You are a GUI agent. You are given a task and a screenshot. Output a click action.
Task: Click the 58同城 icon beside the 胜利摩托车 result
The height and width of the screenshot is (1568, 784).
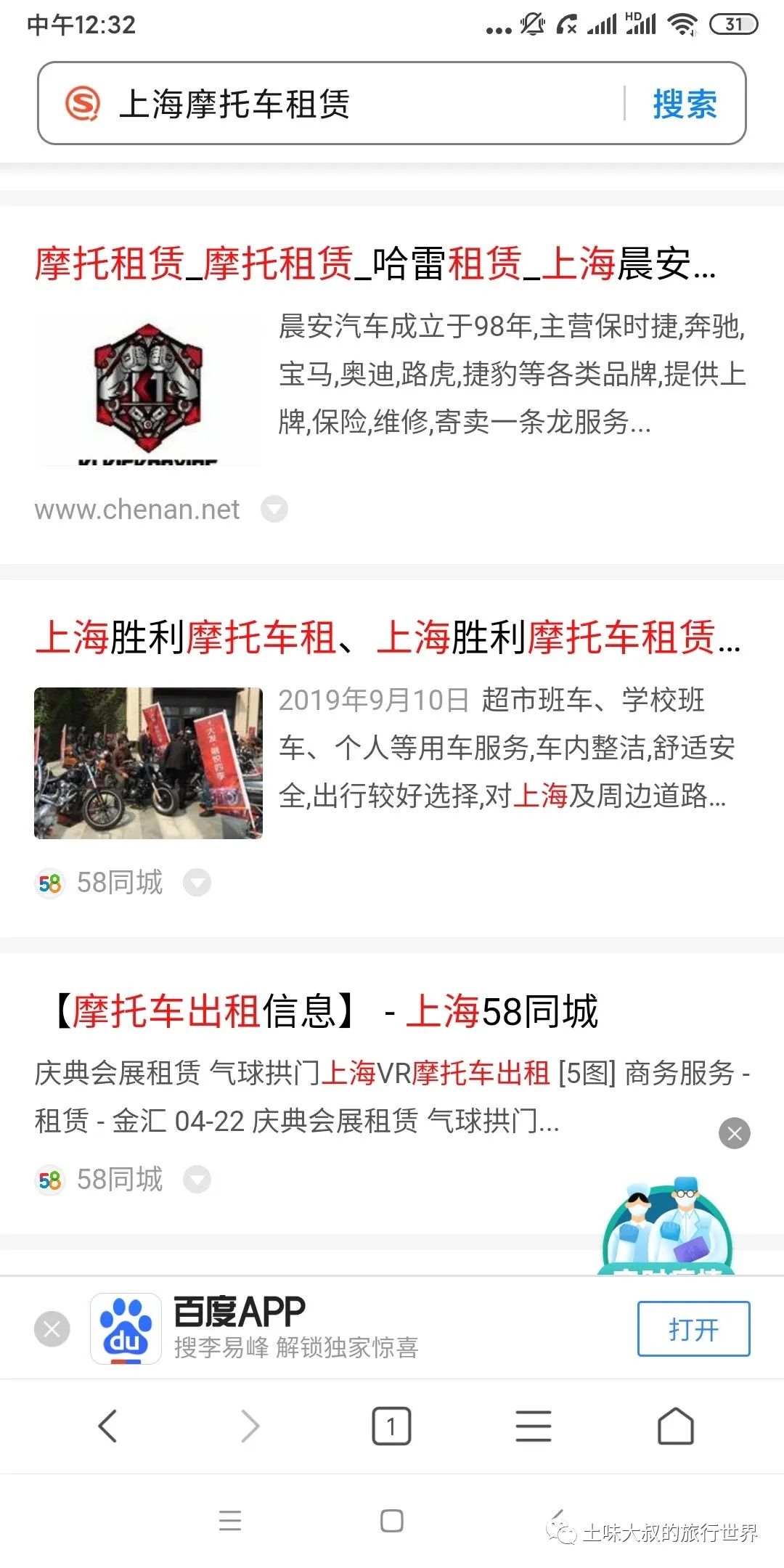tap(49, 882)
